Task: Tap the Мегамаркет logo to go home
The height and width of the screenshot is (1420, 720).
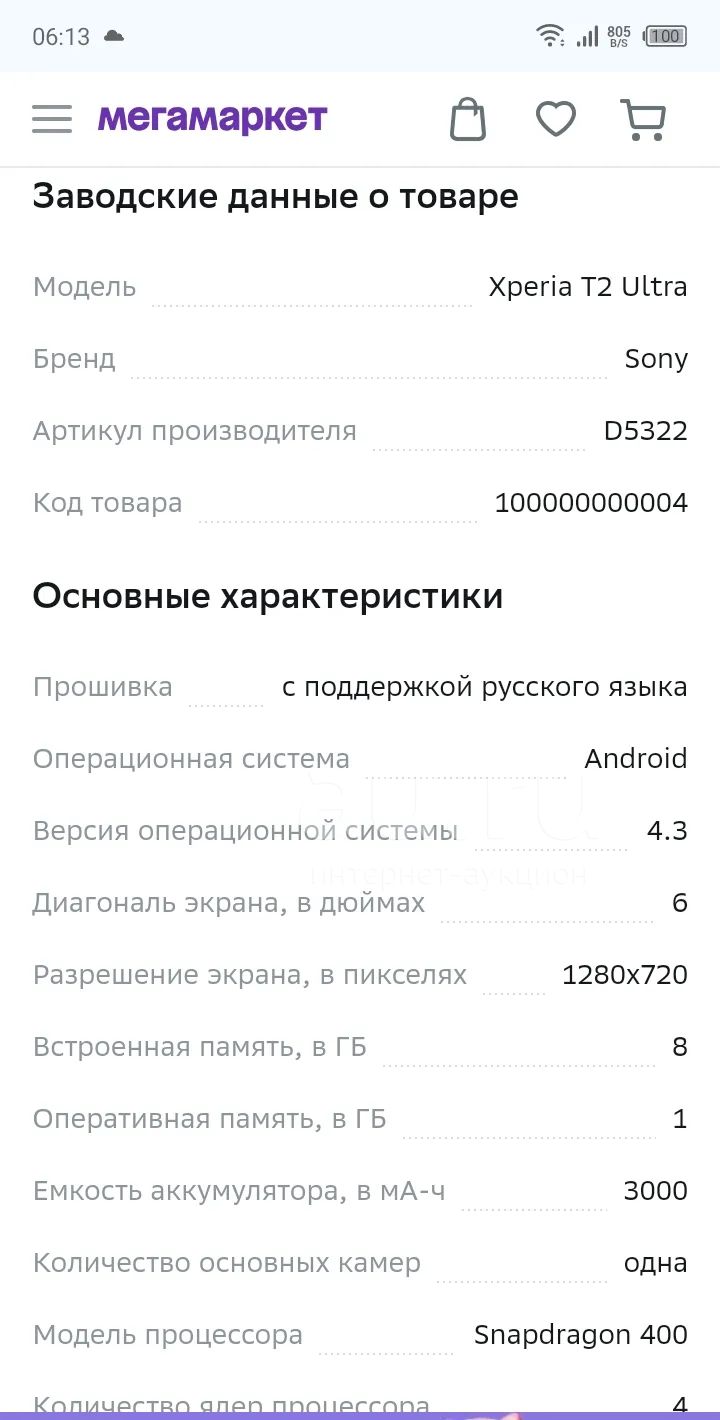Action: pos(212,119)
